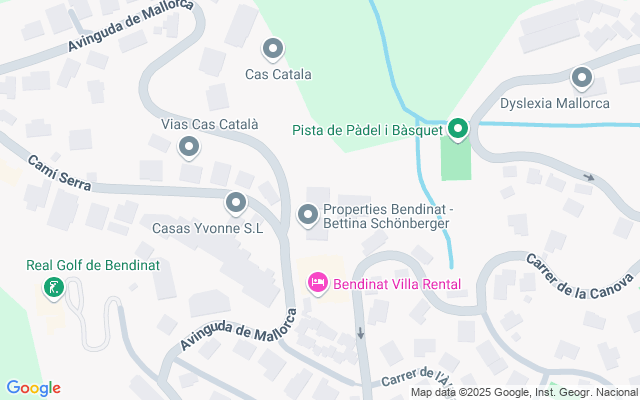View the Bendinat Villa Rental lodging pin
The height and width of the screenshot is (400, 640).
[318, 283]
